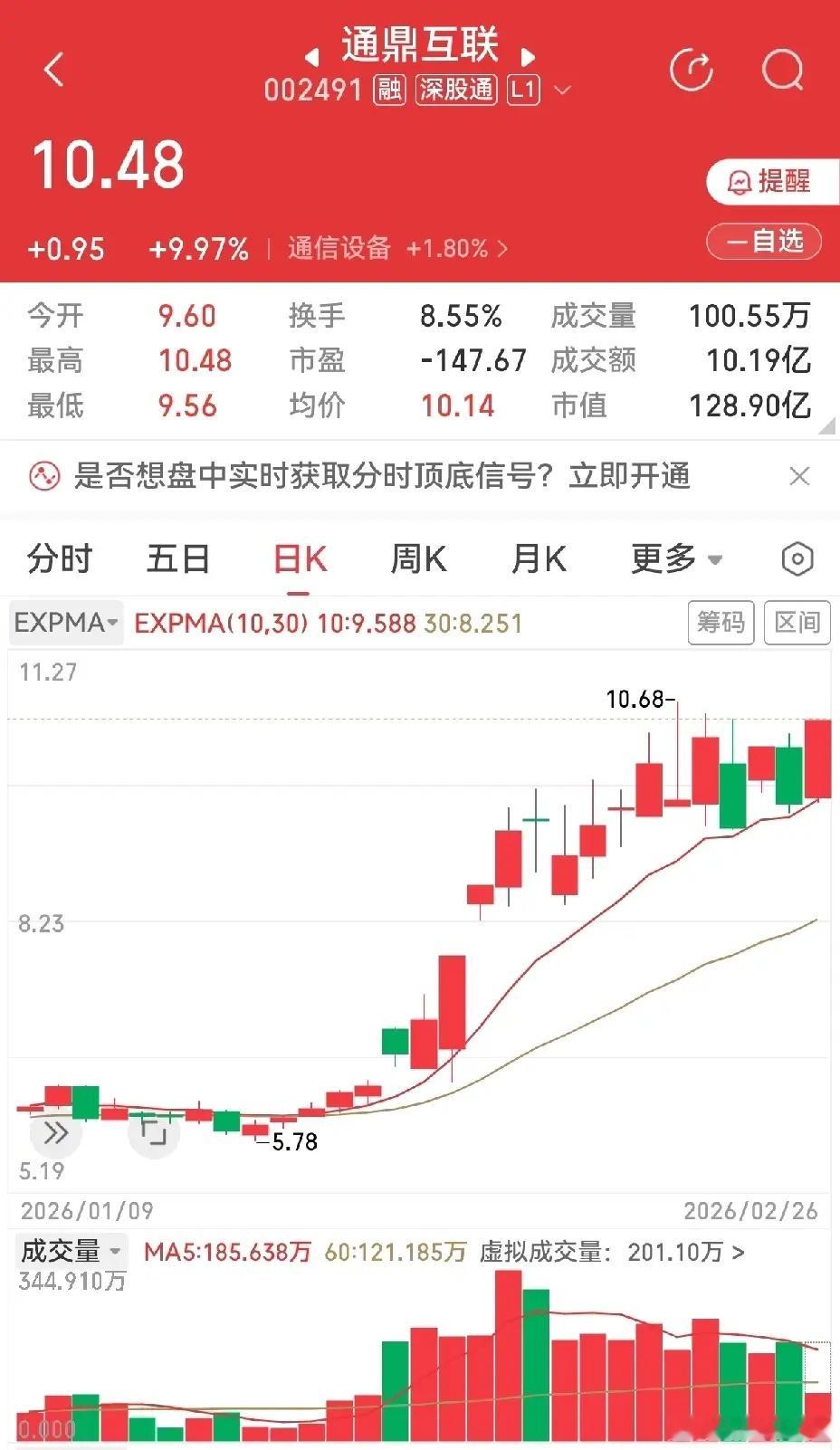Open the 通信设备 sector link
Image resolution: width=840 pixels, height=1450 pixels.
[397, 248]
